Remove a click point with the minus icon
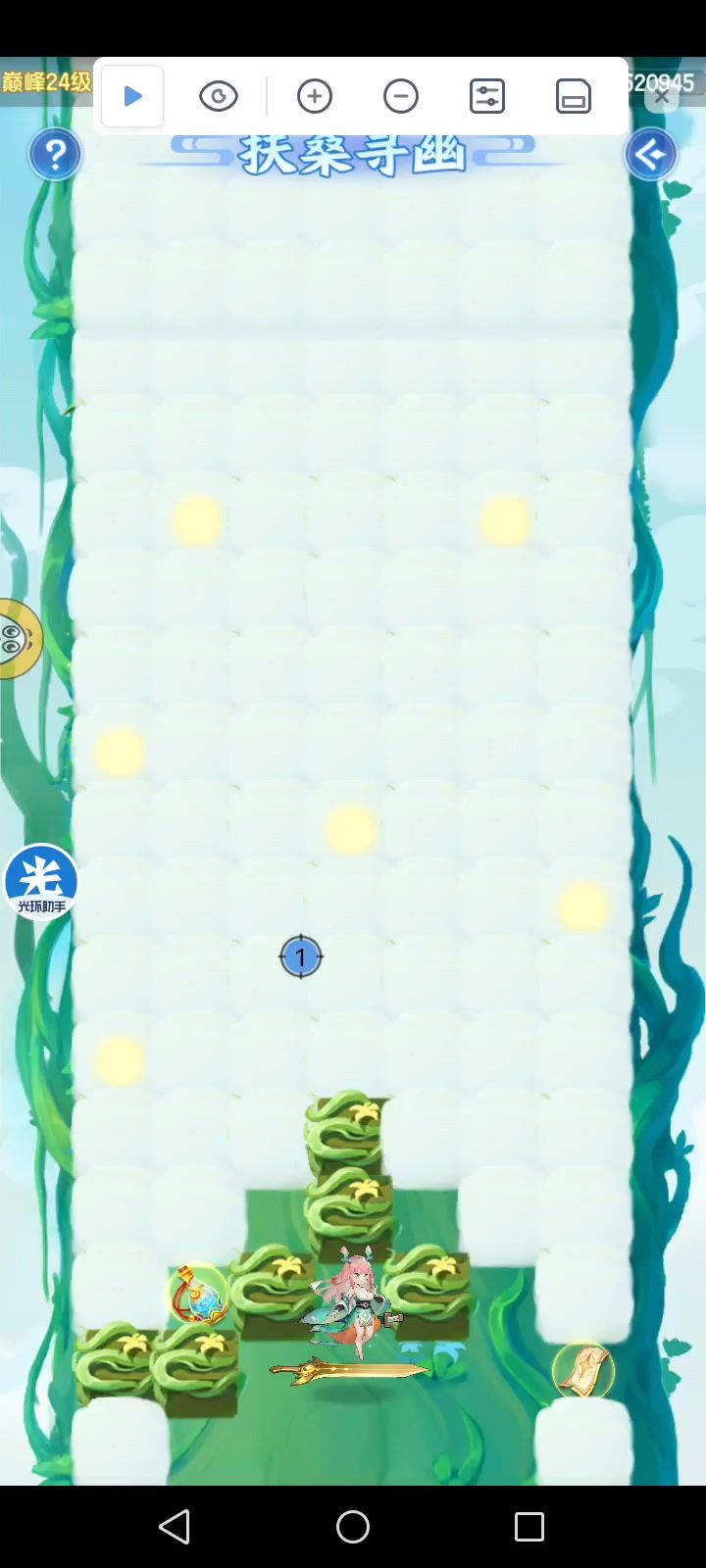This screenshot has height=1568, width=706. [x=401, y=96]
